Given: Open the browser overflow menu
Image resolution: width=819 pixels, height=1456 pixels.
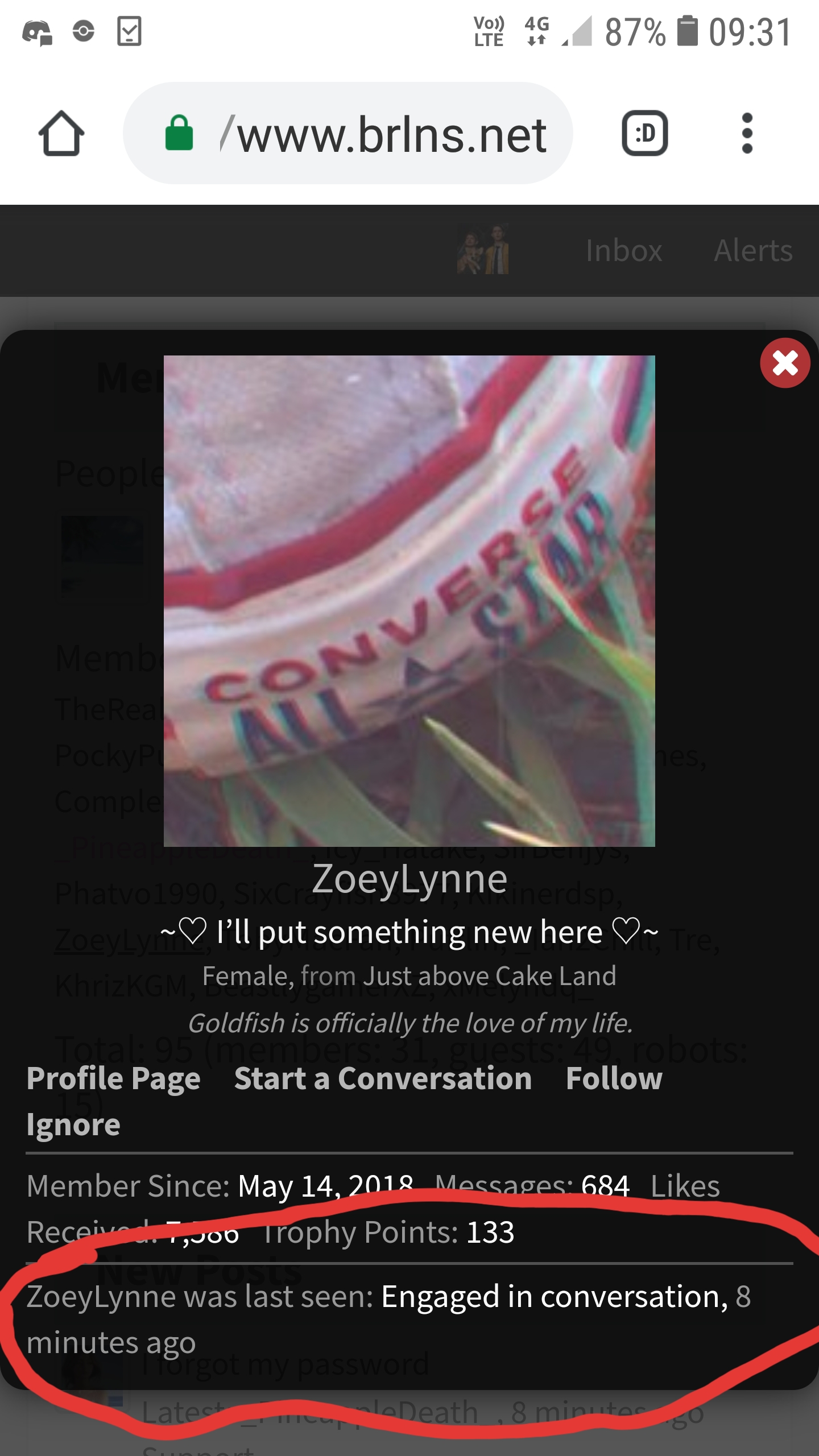Looking at the screenshot, I should tap(747, 133).
